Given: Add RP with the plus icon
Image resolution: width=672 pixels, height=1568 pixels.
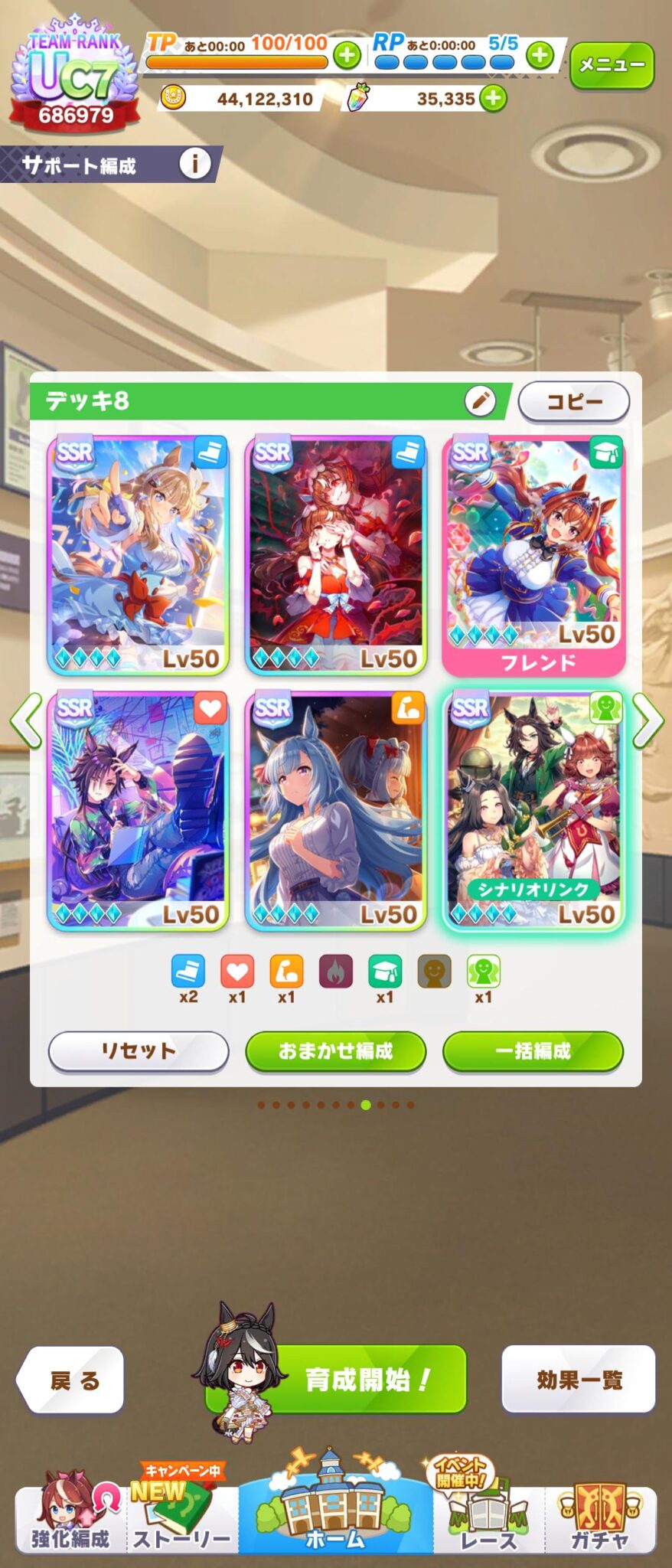Looking at the screenshot, I should coord(540,55).
